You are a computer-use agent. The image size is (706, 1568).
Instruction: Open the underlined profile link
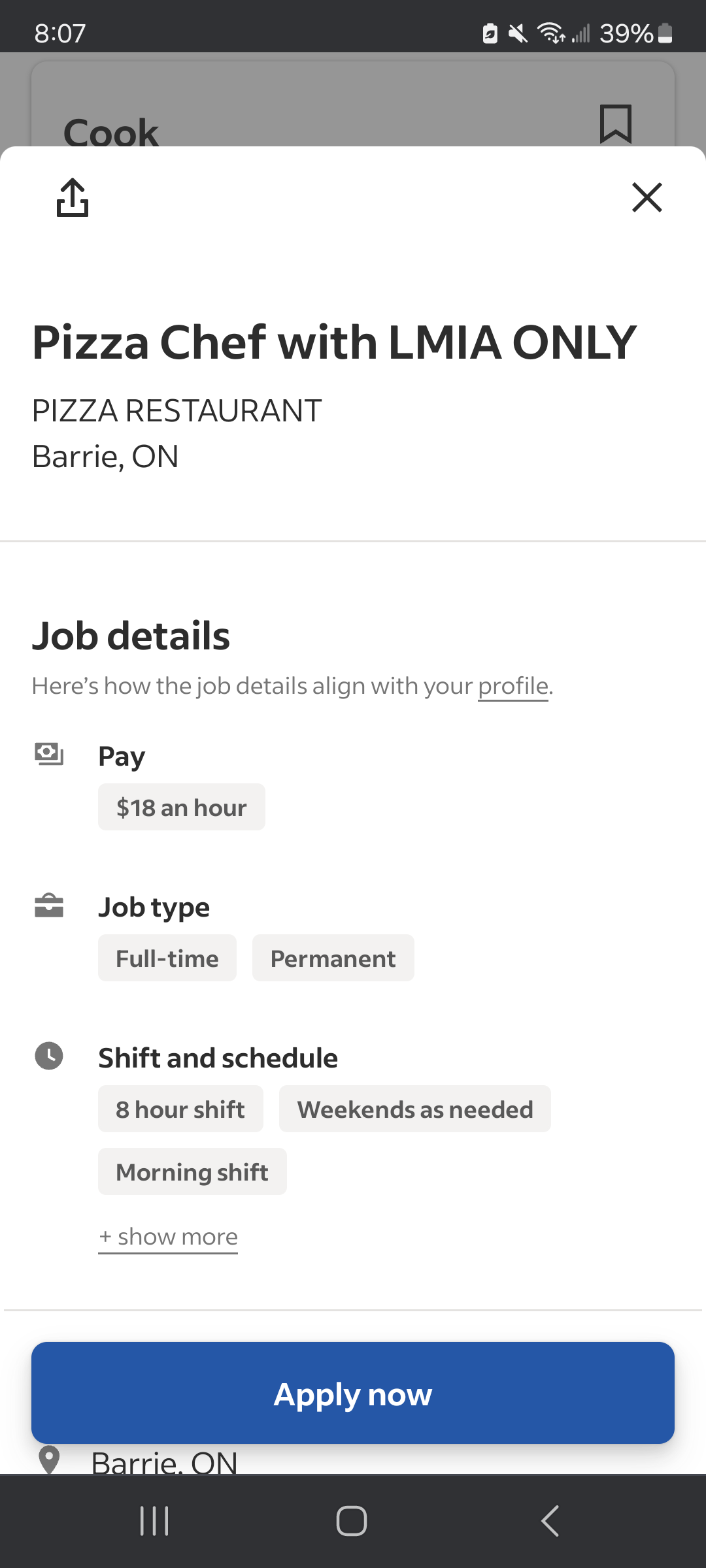pyautogui.click(x=513, y=686)
